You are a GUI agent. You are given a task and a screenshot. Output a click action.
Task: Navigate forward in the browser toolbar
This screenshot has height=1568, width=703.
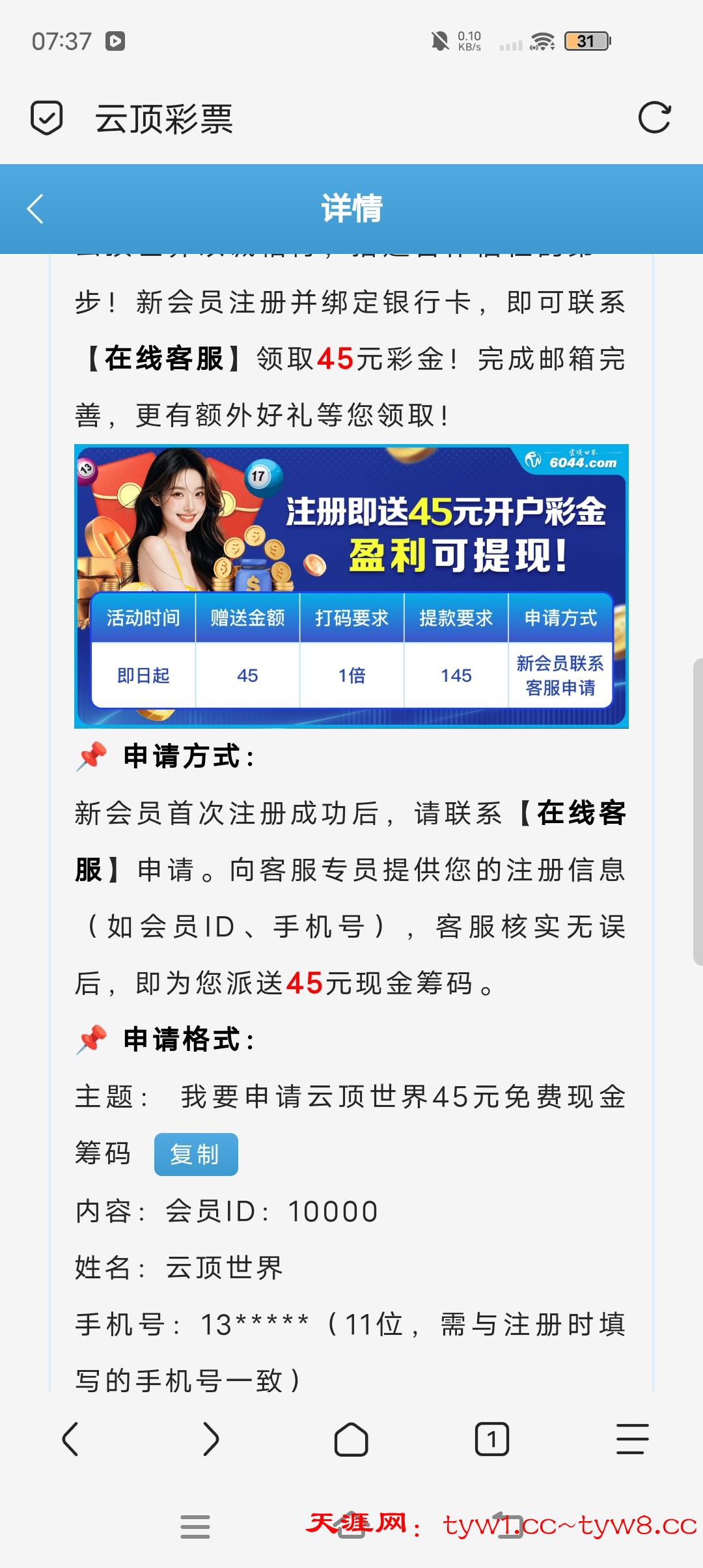[x=211, y=1438]
